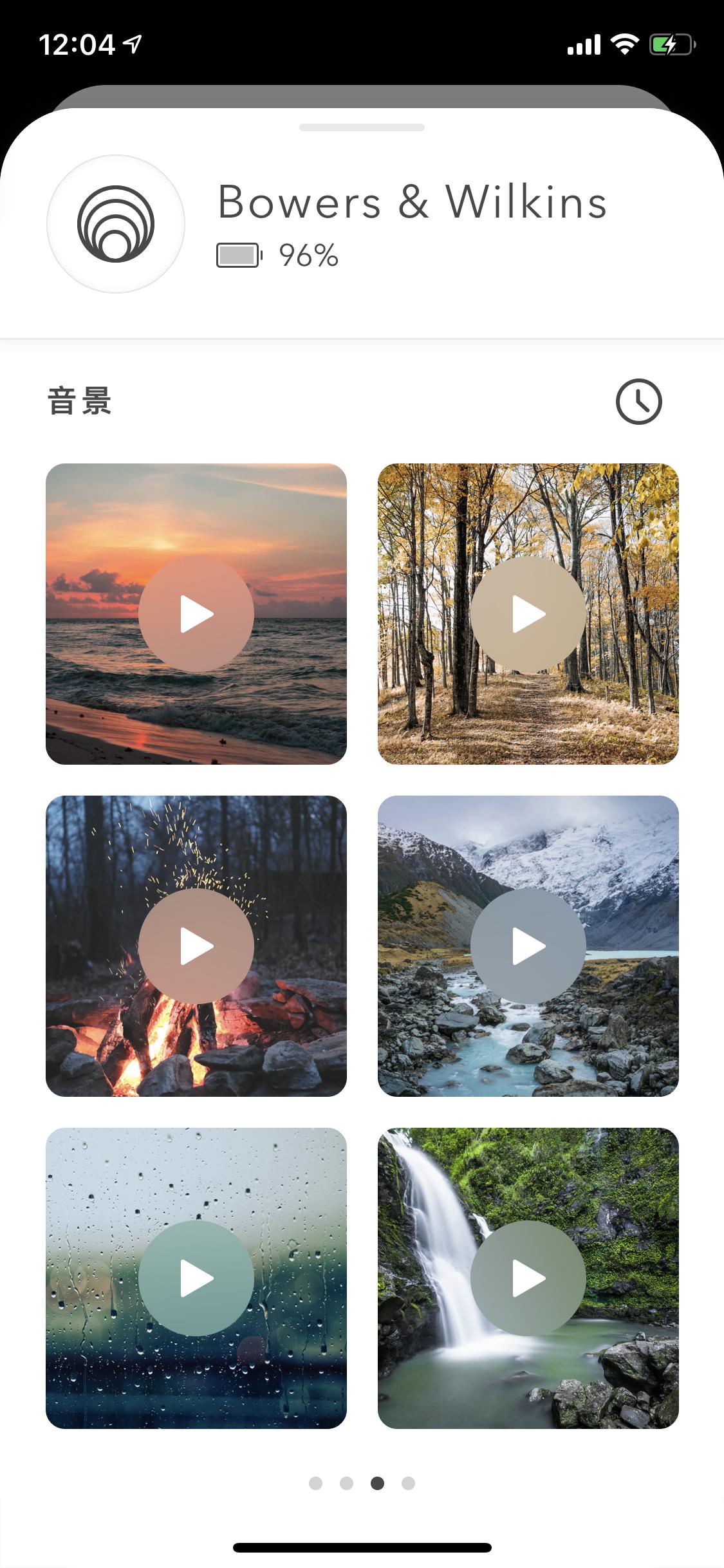Play the mountain stream soundscape
Viewport: 724px width, 1568px height.
tap(528, 946)
